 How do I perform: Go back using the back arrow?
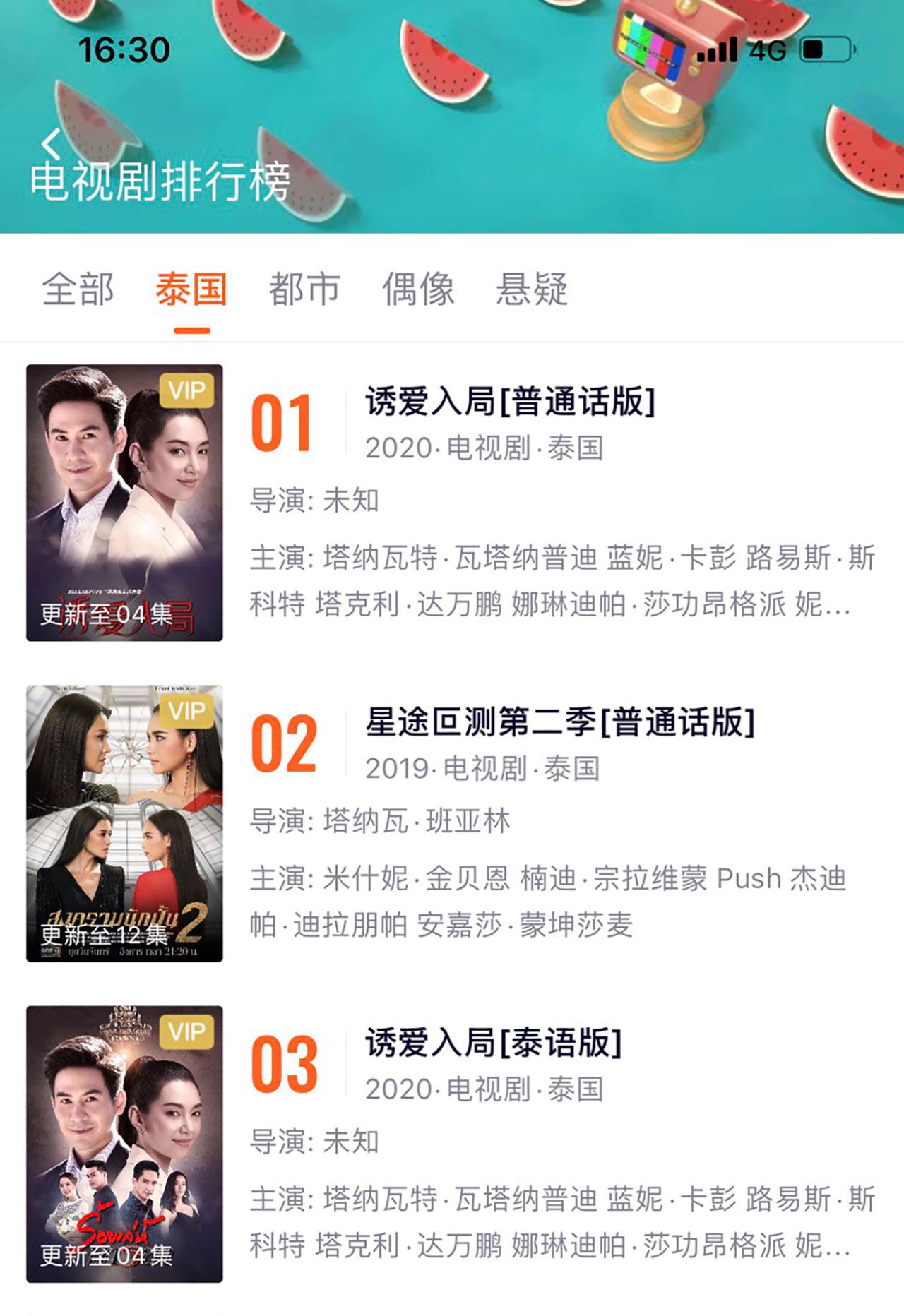tap(51, 144)
